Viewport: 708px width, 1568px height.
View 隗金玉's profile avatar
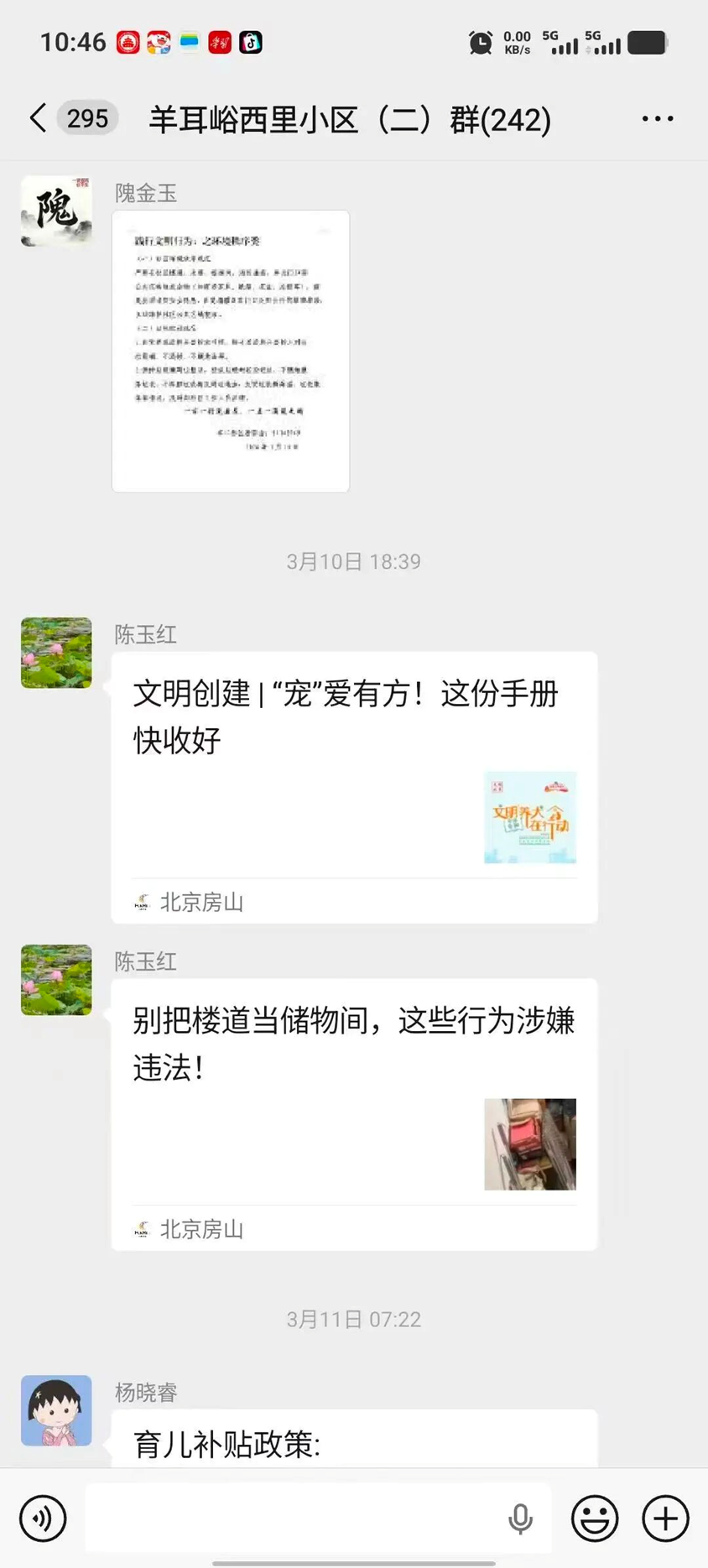(x=56, y=211)
